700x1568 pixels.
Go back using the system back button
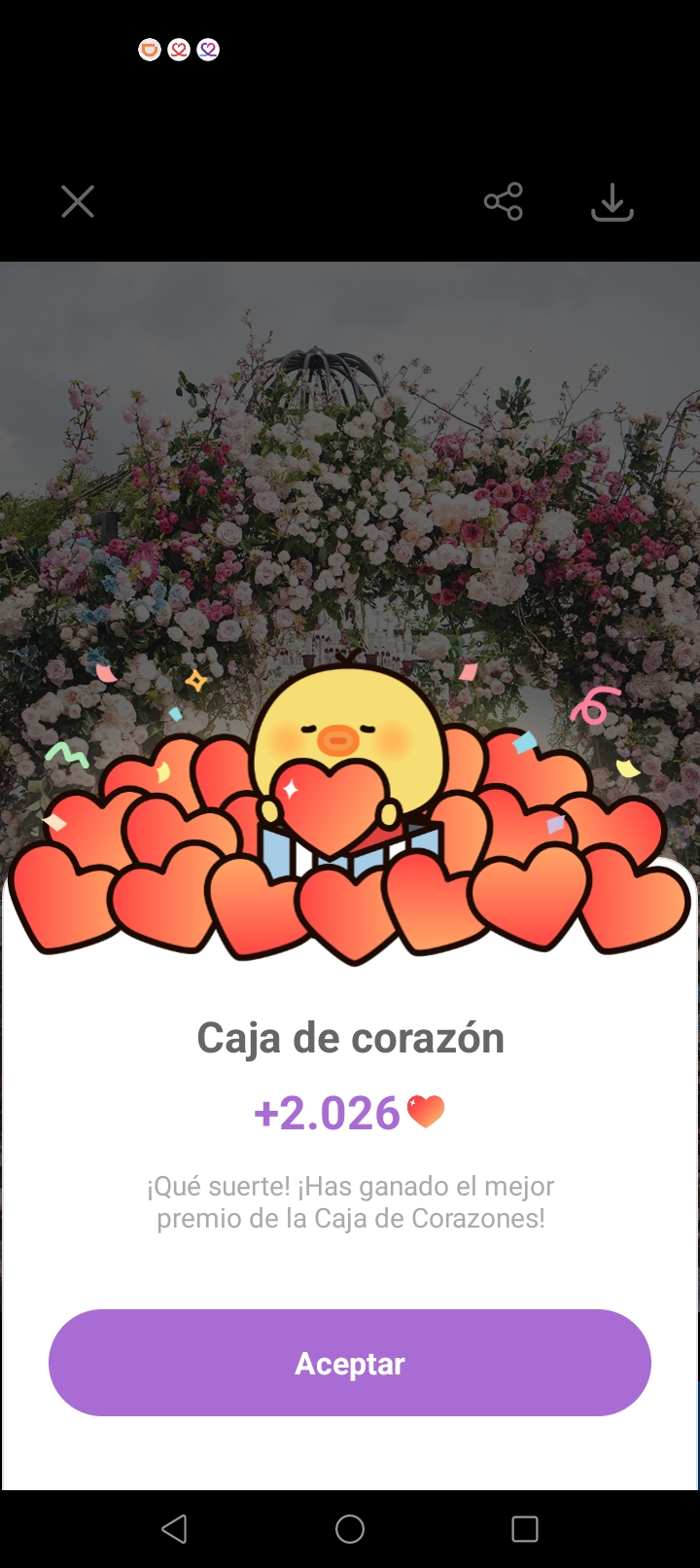[x=175, y=1529]
